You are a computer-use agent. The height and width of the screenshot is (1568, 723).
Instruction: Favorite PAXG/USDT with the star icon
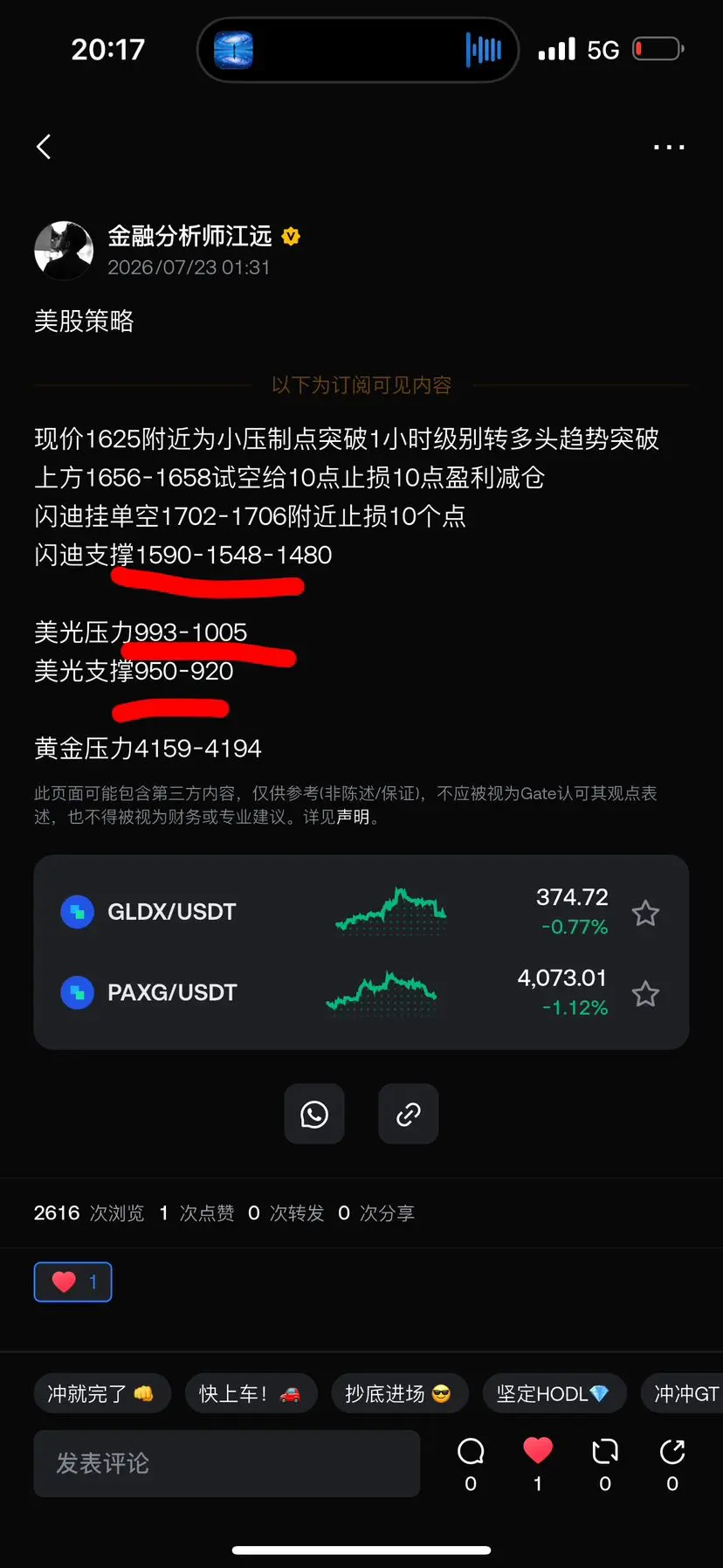point(645,993)
